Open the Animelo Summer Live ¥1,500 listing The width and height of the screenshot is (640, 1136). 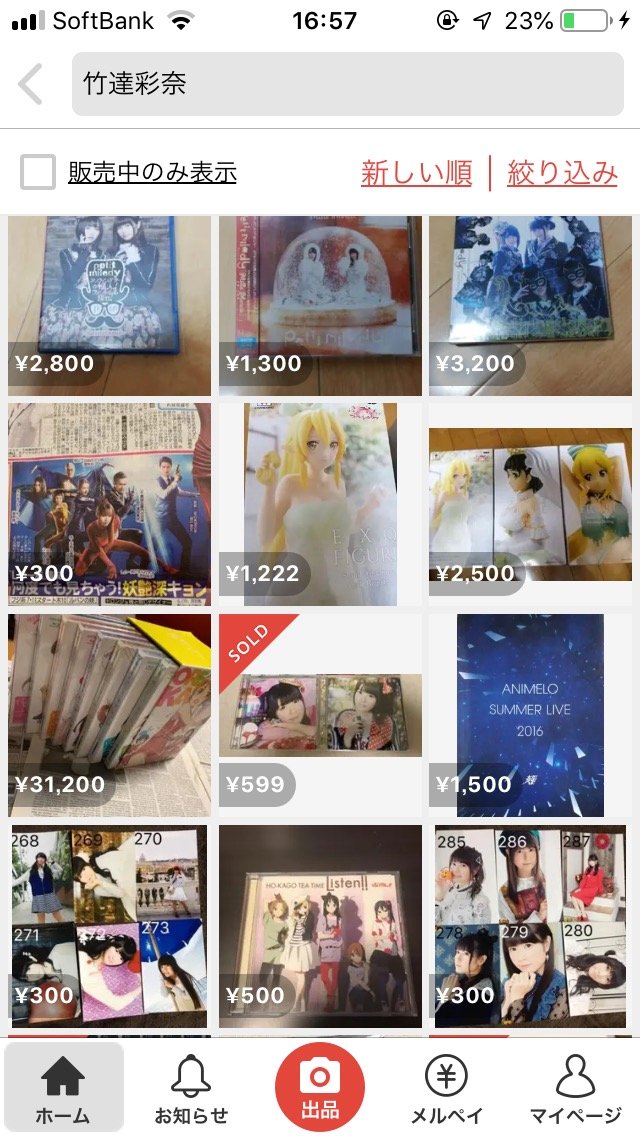tap(531, 715)
